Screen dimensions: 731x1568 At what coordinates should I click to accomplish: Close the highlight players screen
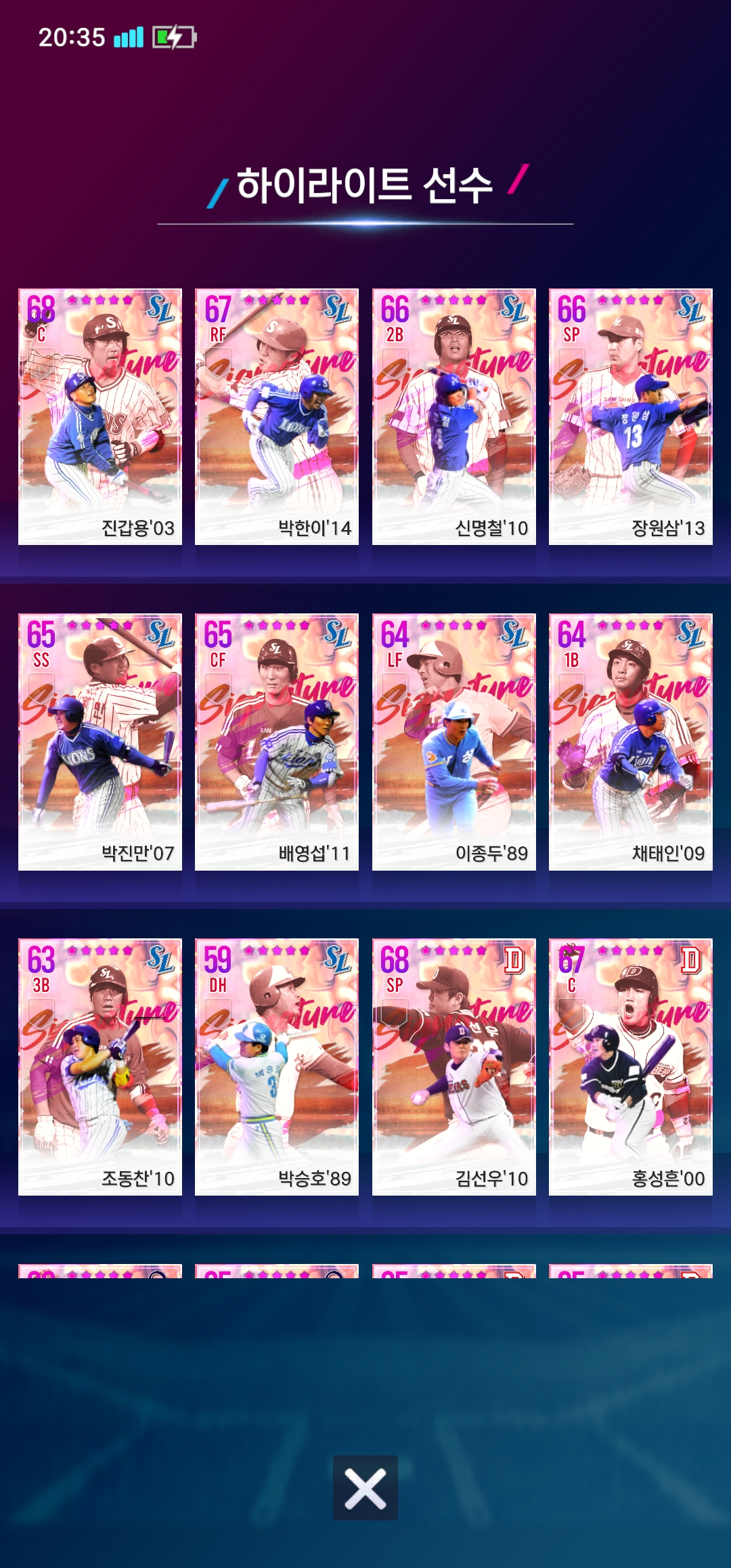click(x=365, y=1487)
